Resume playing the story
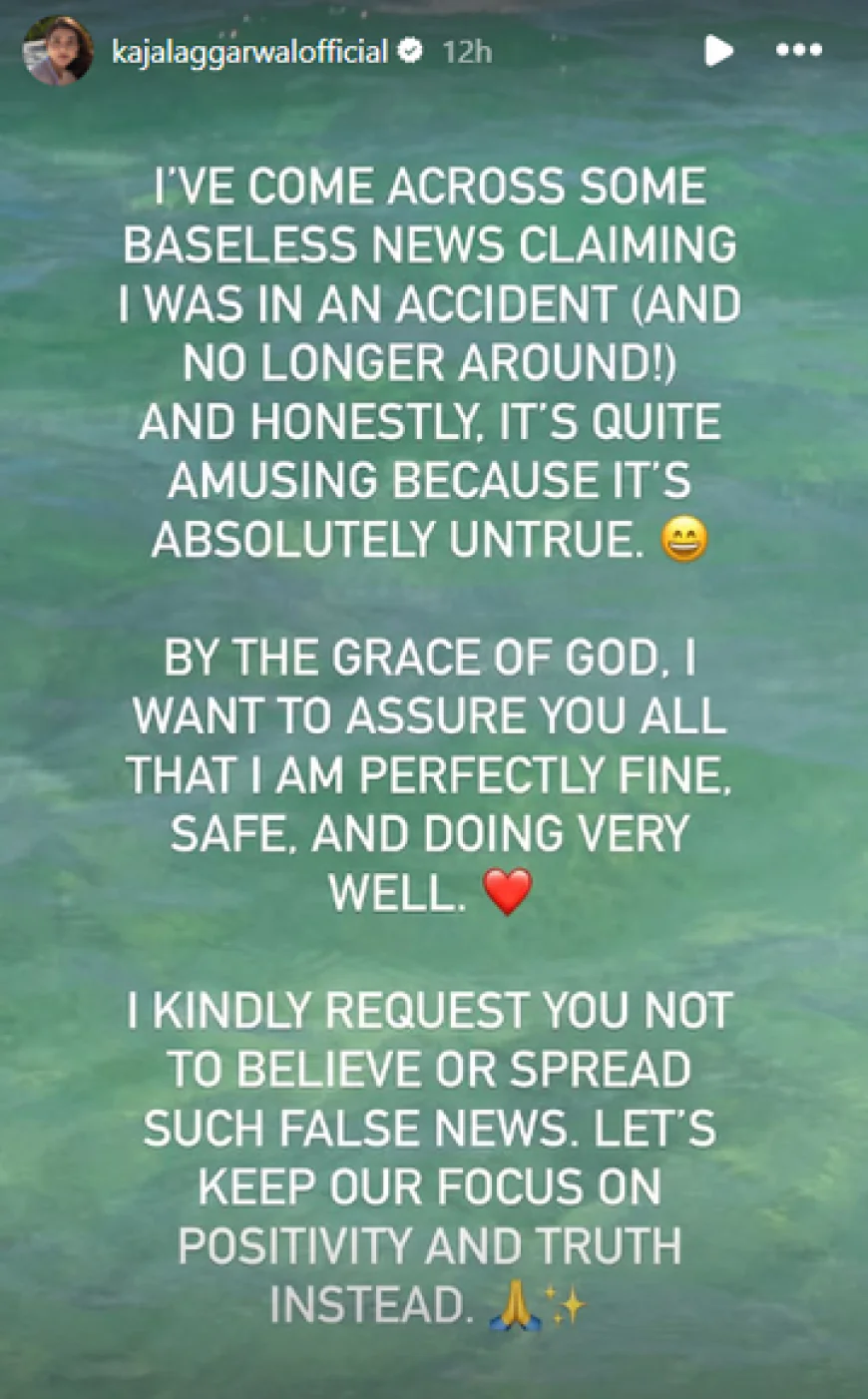The image size is (868, 1399). coord(718,50)
